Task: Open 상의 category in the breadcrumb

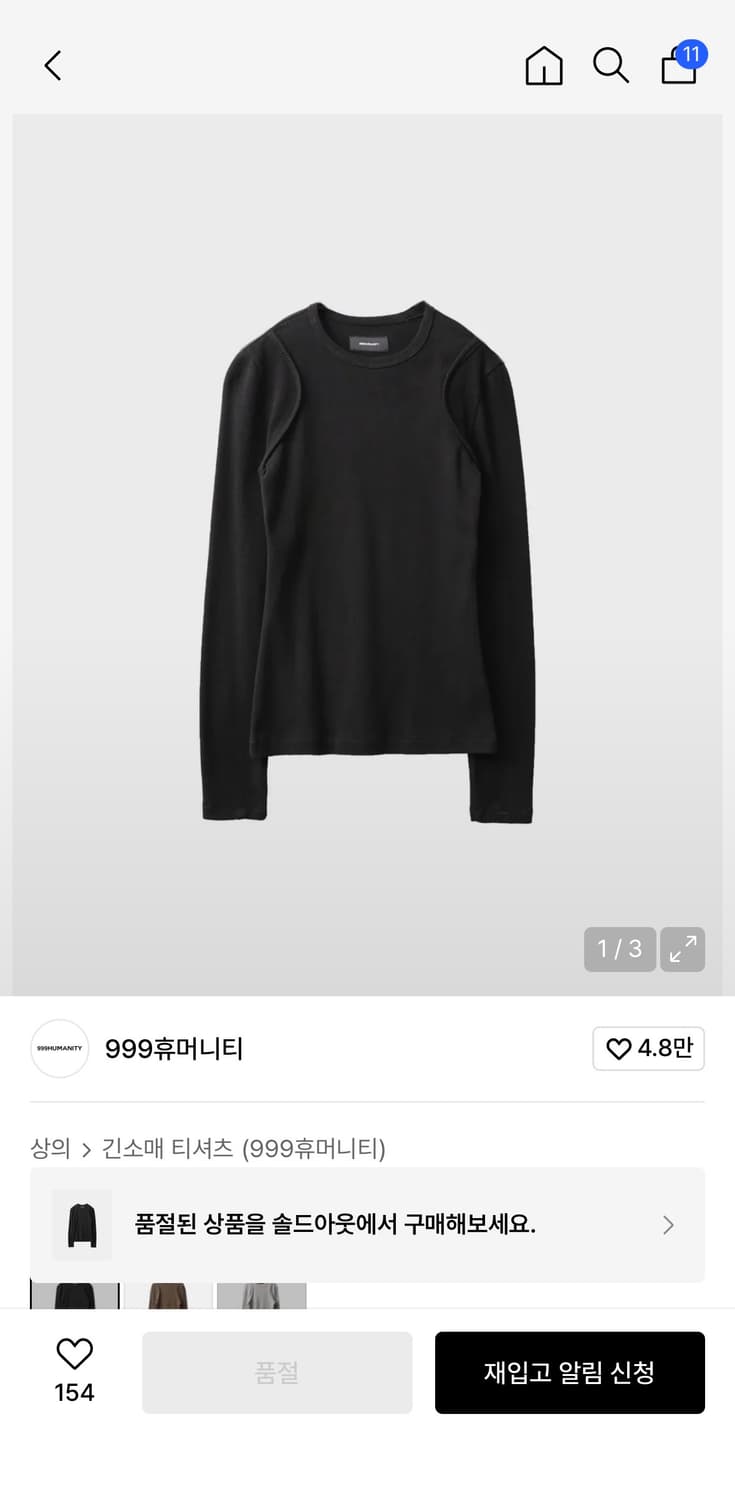Action: [49, 1148]
